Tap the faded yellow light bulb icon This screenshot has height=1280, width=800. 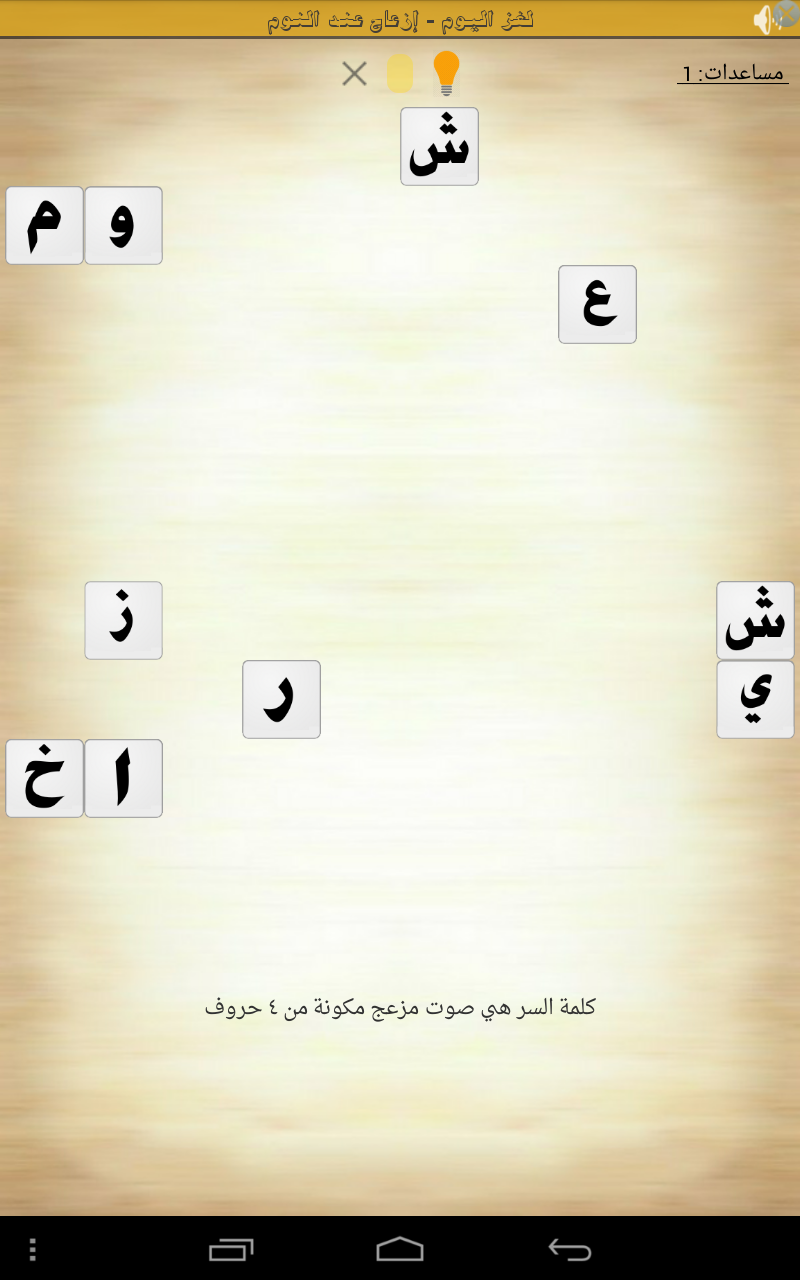tap(400, 74)
